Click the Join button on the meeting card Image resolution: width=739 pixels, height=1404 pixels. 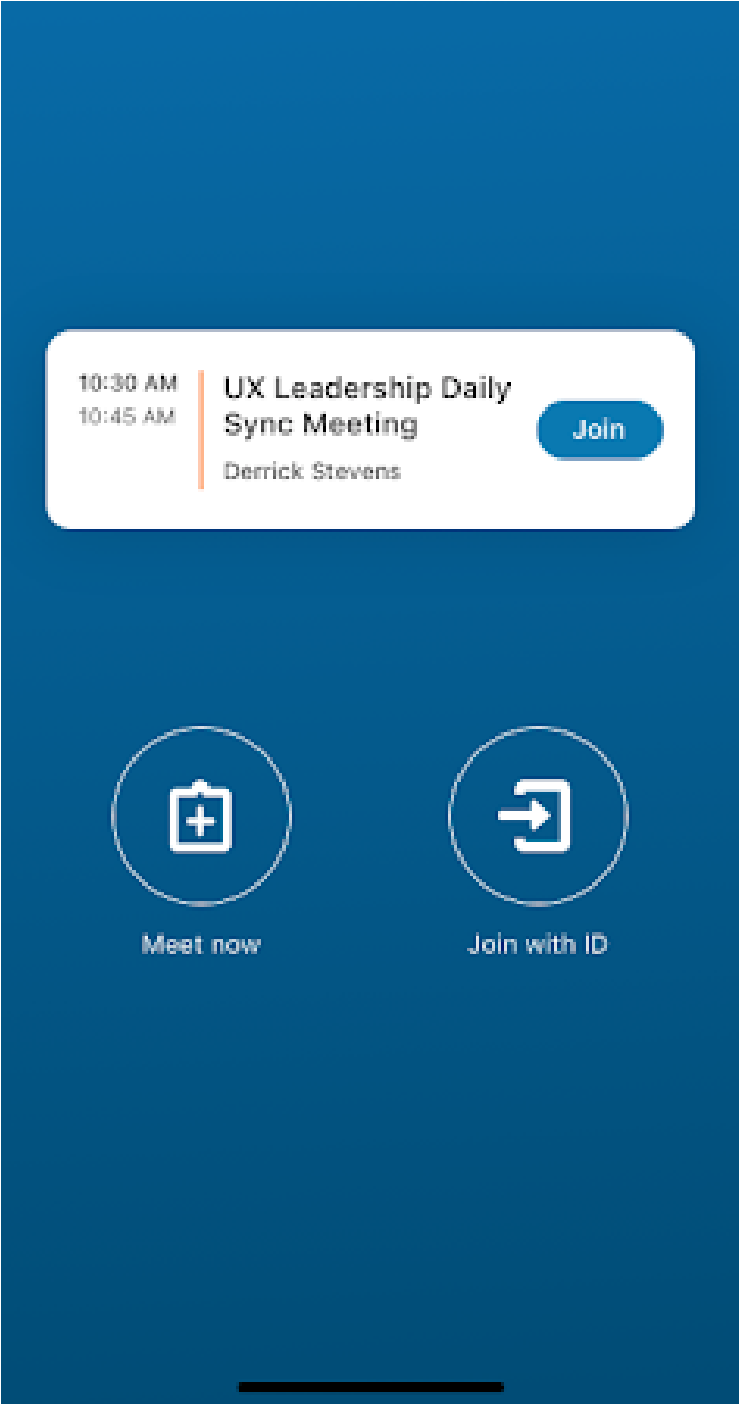[x=599, y=429]
